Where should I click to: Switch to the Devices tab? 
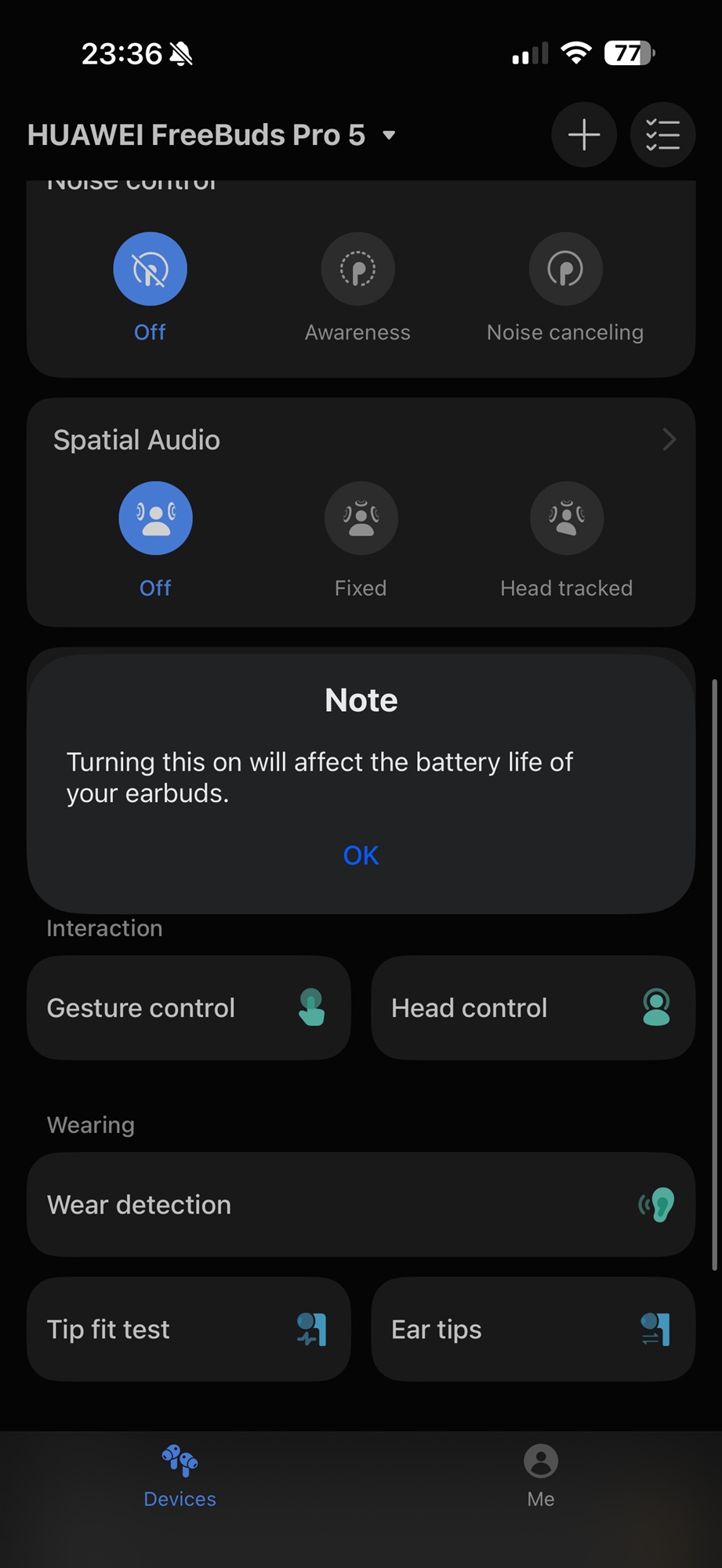point(180,1475)
